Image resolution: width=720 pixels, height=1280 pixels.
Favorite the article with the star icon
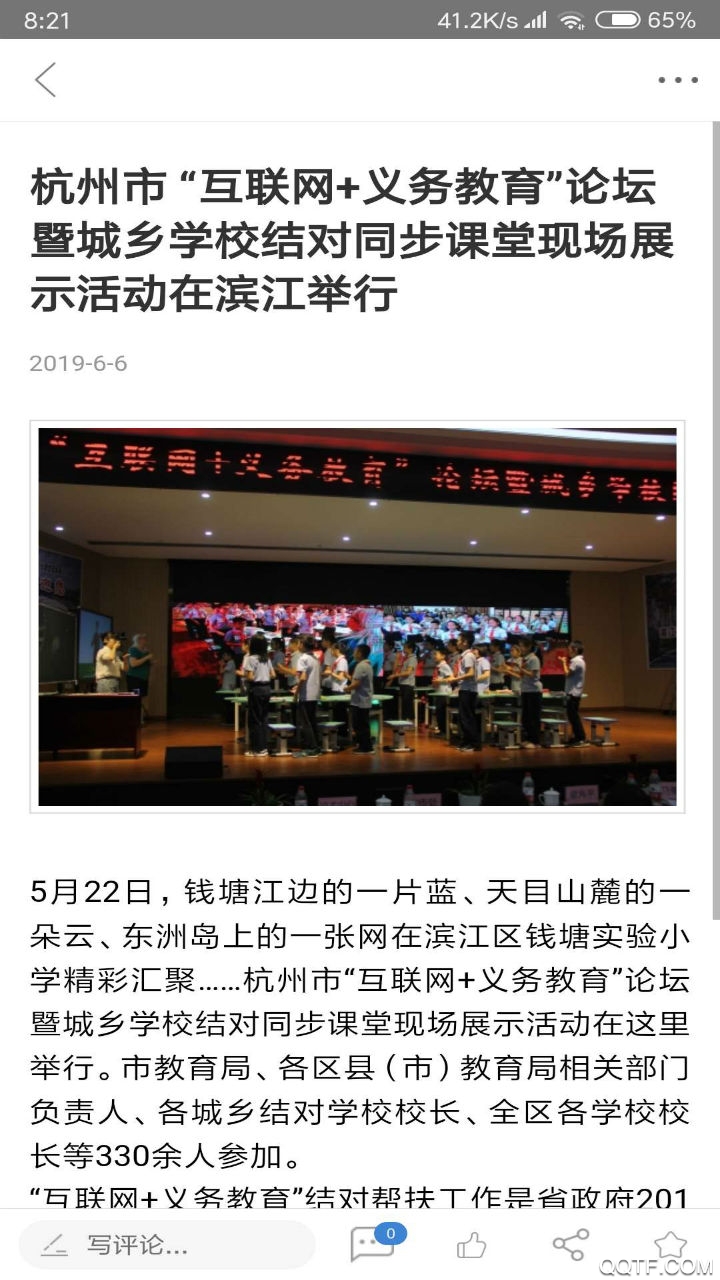672,1243
